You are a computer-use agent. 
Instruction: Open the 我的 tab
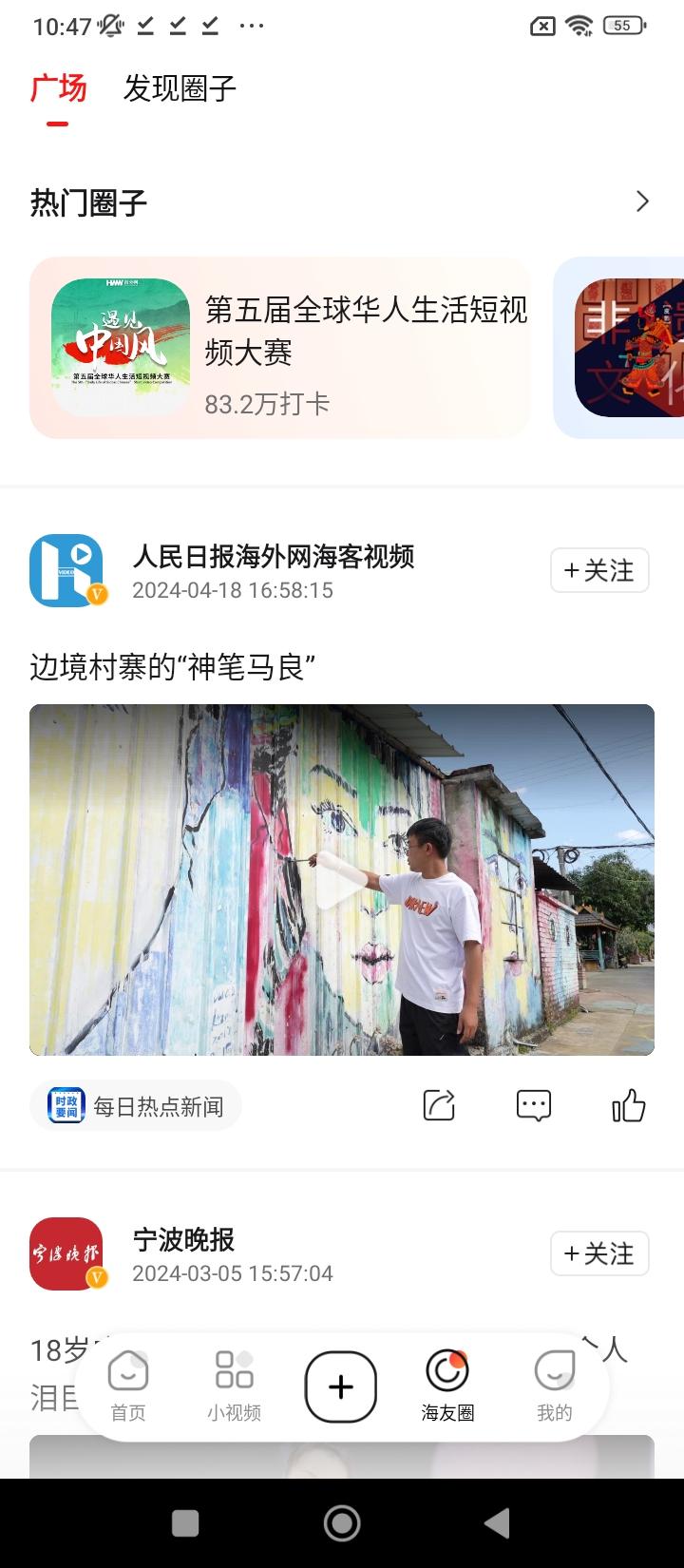tap(555, 1386)
